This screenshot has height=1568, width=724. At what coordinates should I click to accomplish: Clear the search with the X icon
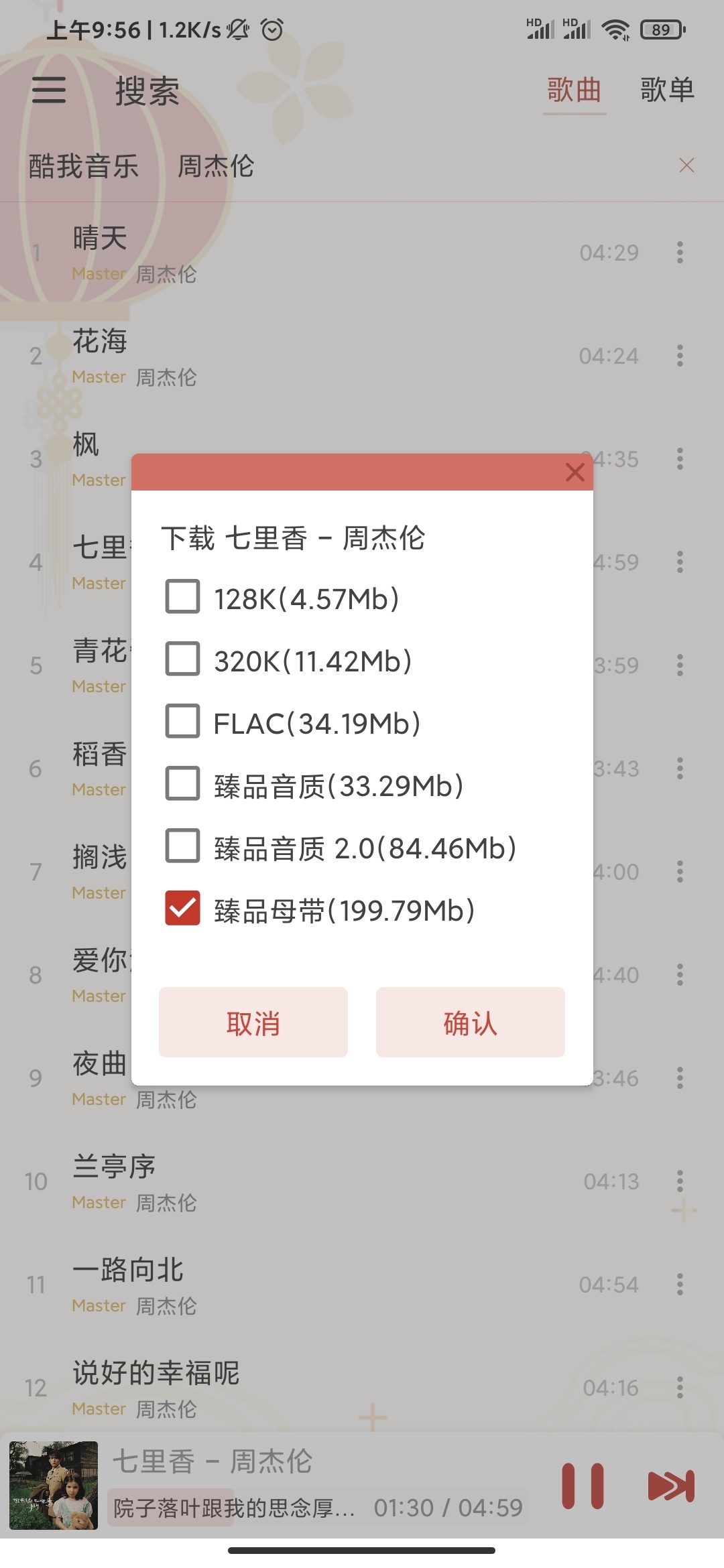click(x=686, y=166)
